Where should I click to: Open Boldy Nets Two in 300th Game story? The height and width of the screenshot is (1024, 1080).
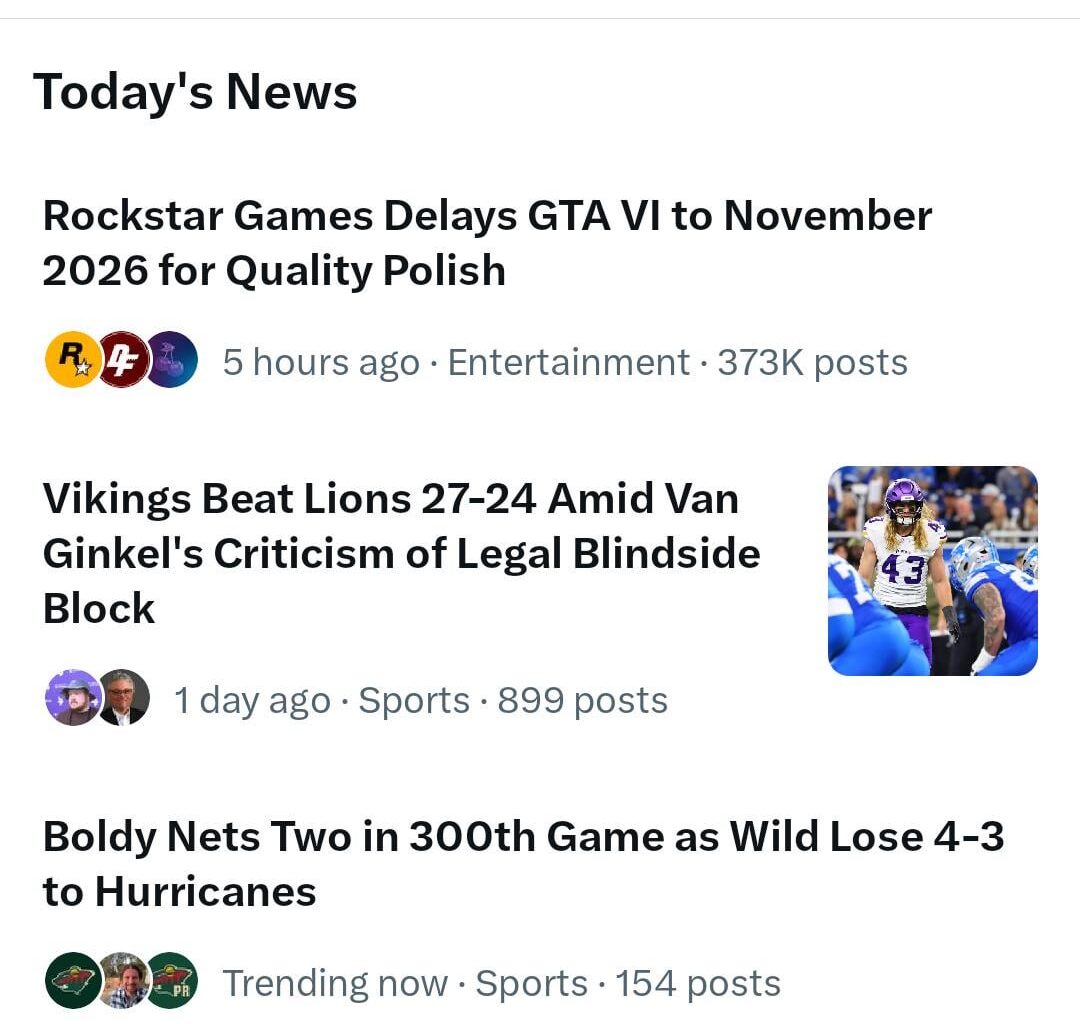(522, 863)
